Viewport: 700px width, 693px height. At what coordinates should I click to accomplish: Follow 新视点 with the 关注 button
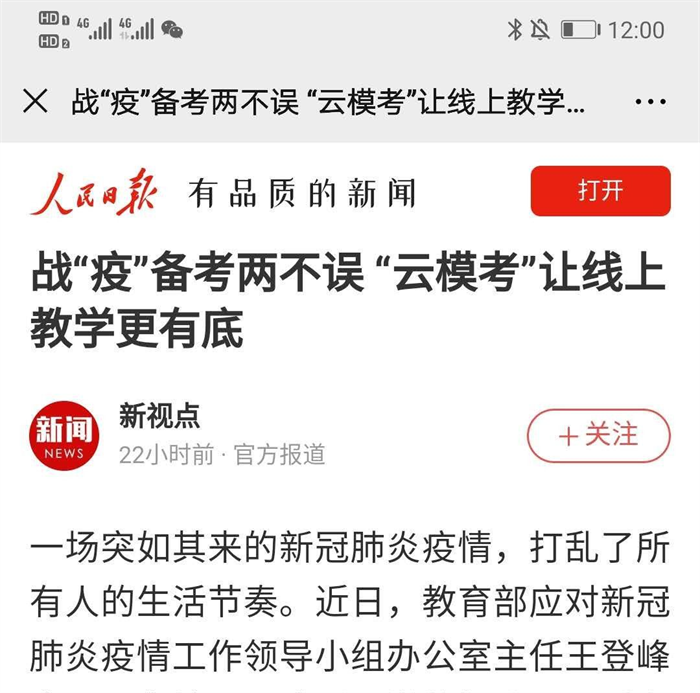(x=598, y=435)
